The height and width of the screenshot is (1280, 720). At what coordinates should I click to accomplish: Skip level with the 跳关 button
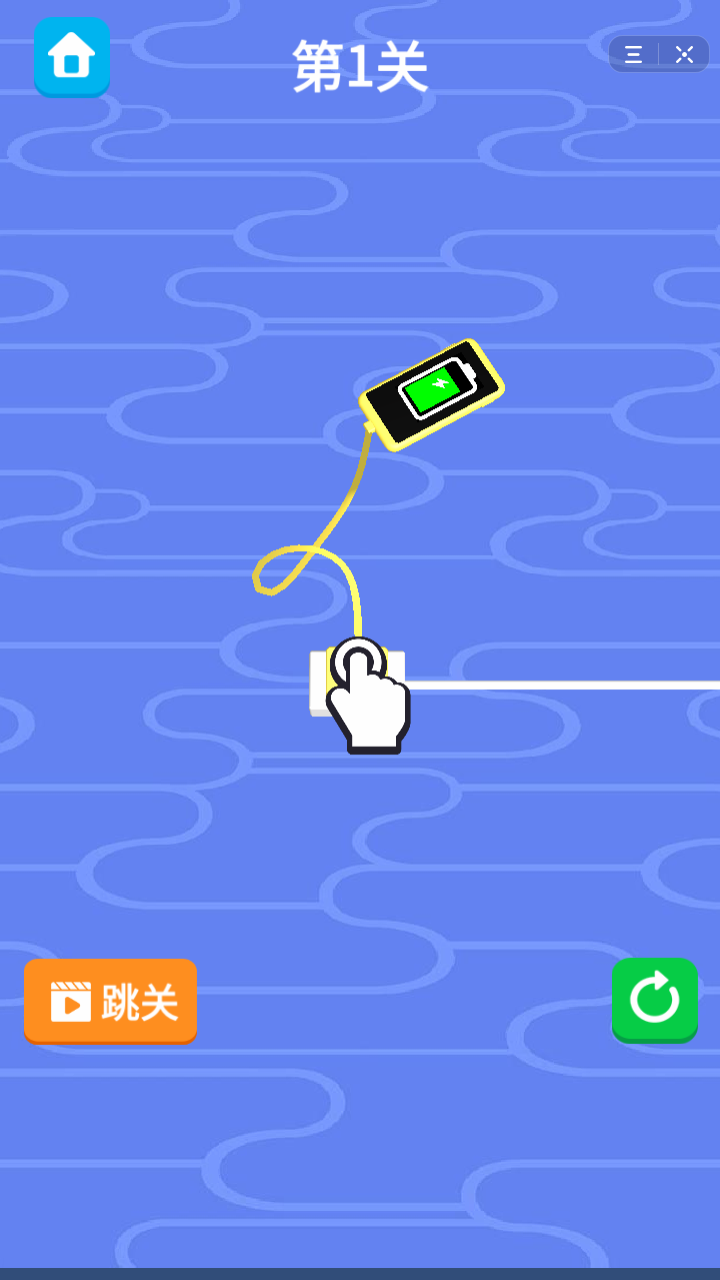[111, 1001]
